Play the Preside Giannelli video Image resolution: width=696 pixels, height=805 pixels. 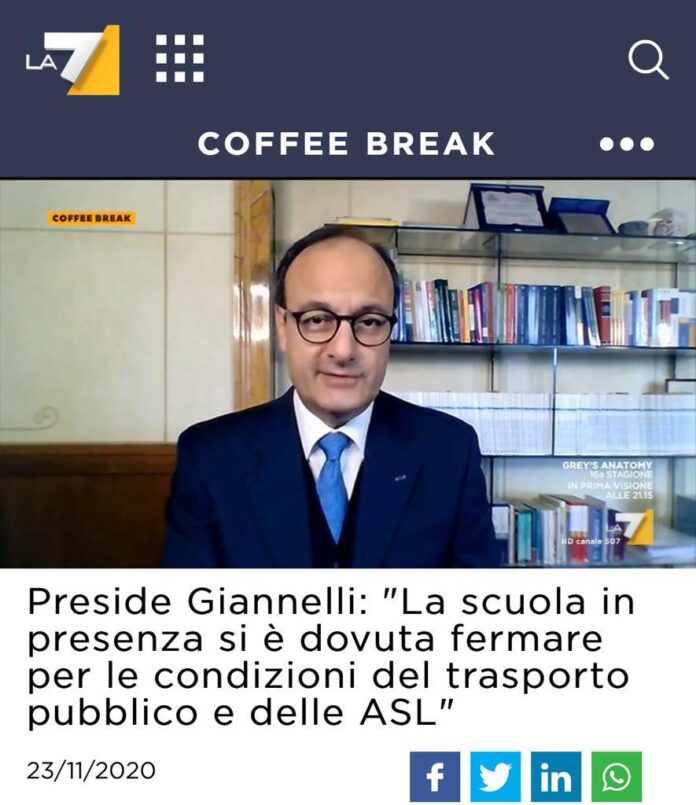[x=348, y=373]
